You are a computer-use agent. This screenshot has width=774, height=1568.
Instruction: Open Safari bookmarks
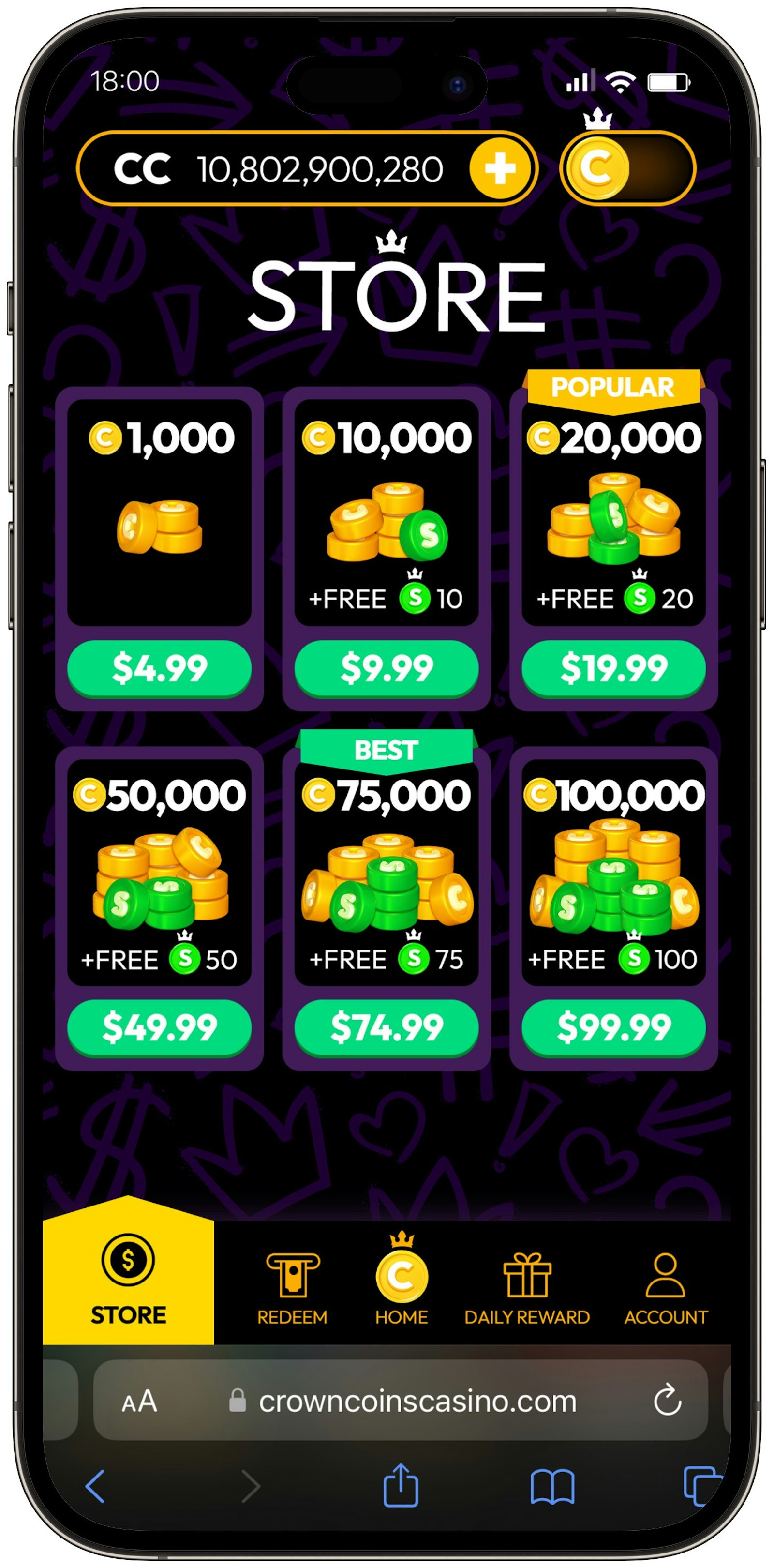tap(552, 1486)
